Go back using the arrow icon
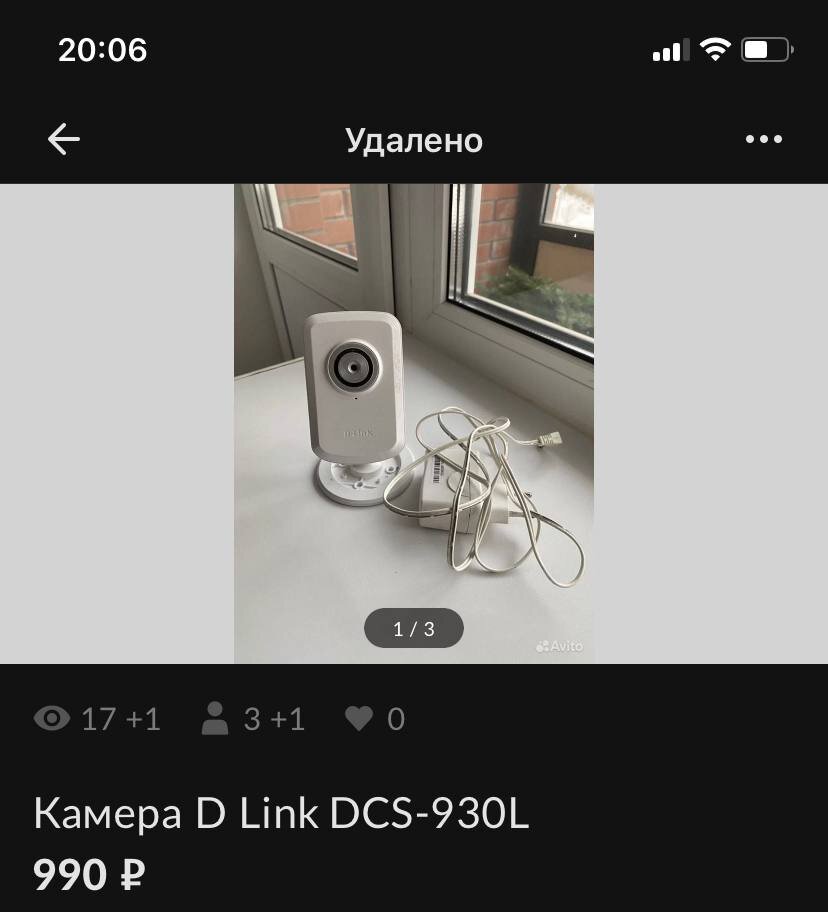Image resolution: width=828 pixels, height=912 pixels. tap(63, 139)
